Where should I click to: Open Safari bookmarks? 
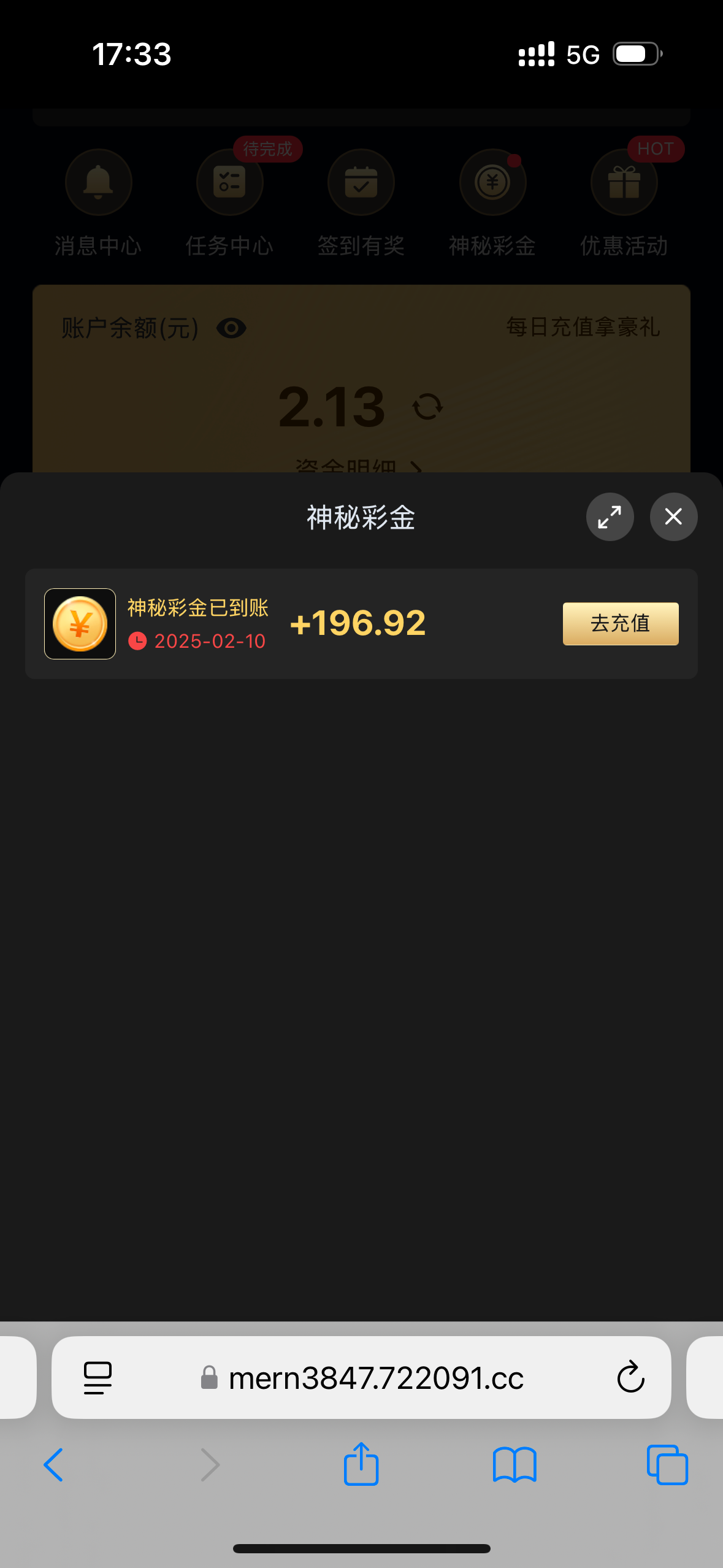pyautogui.click(x=515, y=1464)
